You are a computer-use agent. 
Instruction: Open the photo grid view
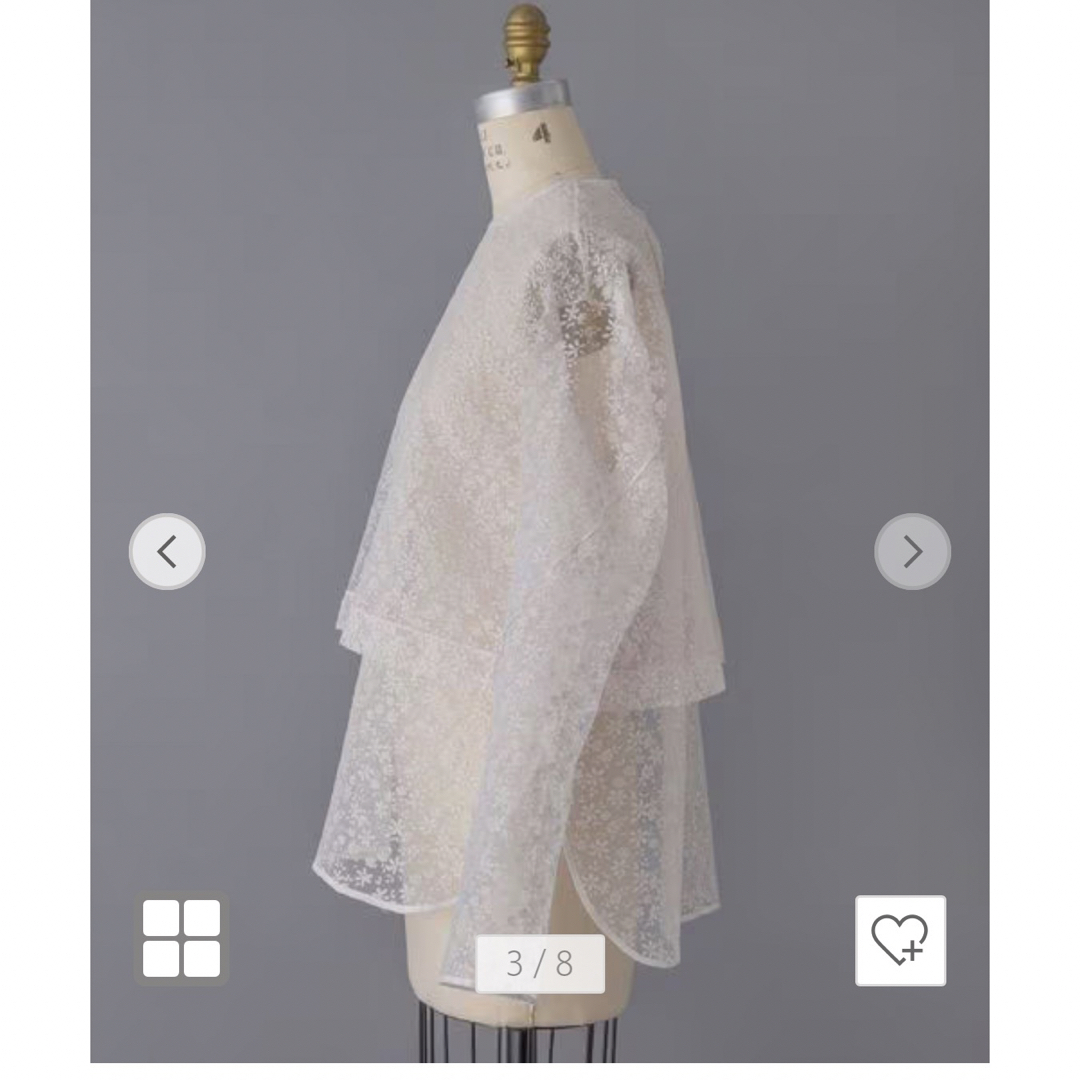pos(181,938)
